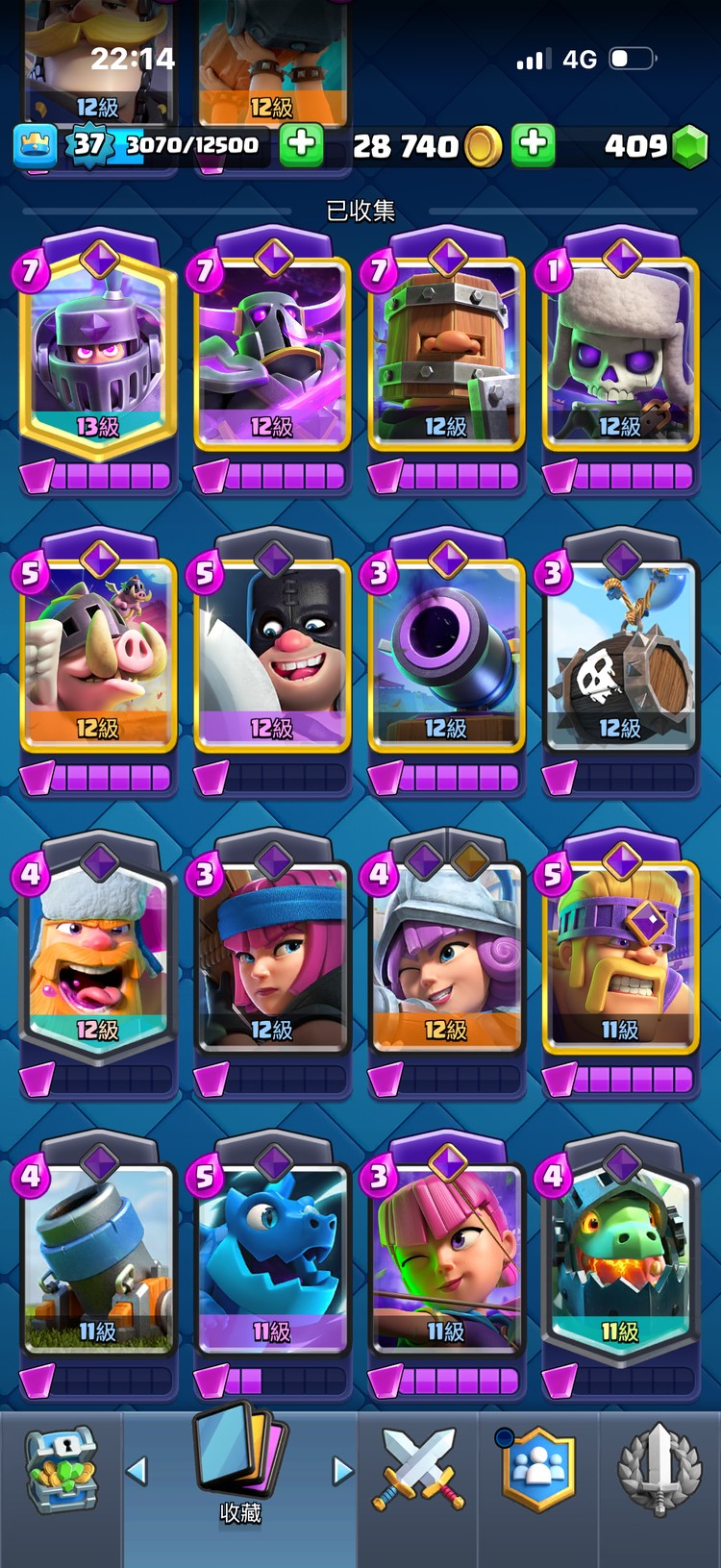The height and width of the screenshot is (1568, 721).
Task: Tap the right arrow beside 收藏
Action: pyautogui.click(x=341, y=1471)
